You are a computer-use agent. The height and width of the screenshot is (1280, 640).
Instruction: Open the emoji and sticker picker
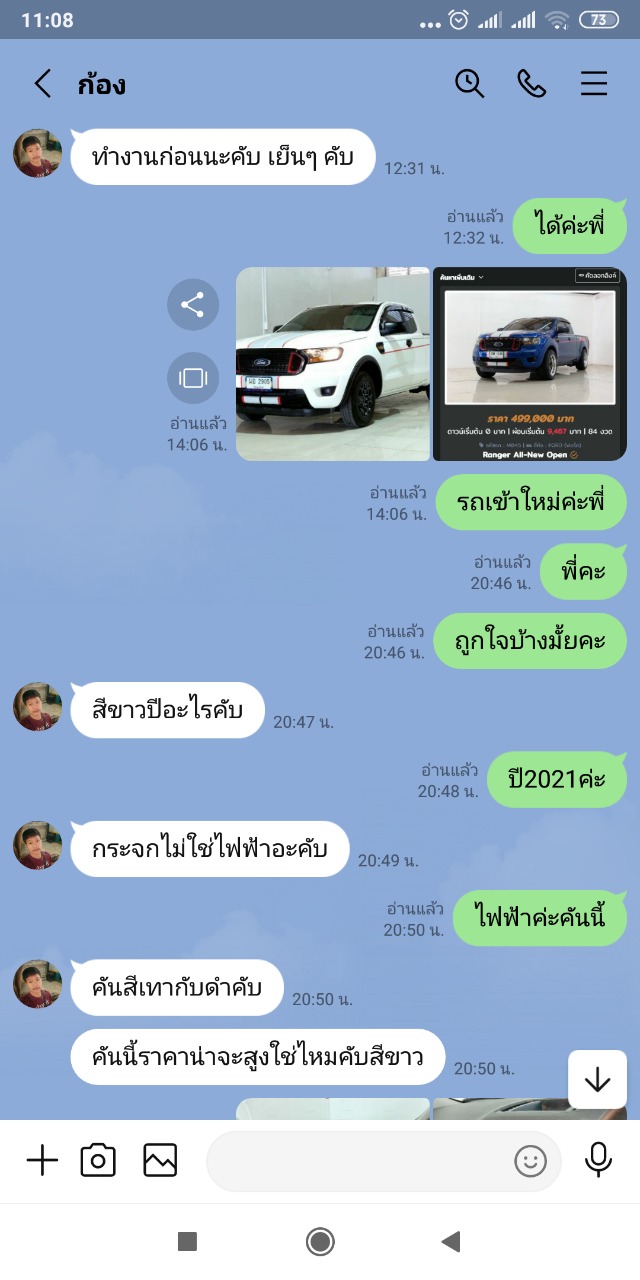pyautogui.click(x=530, y=1161)
